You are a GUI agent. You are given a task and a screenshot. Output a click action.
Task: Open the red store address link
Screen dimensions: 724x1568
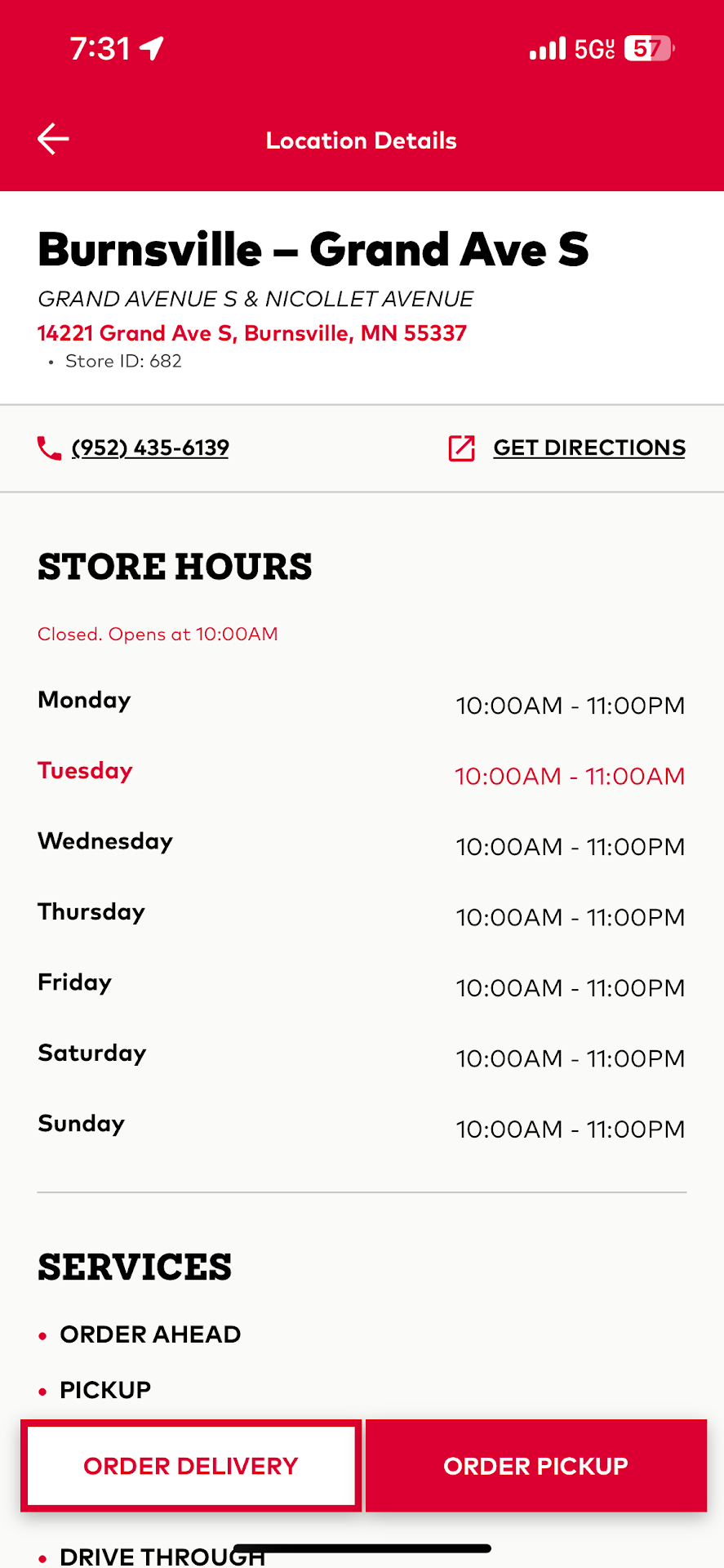click(251, 333)
